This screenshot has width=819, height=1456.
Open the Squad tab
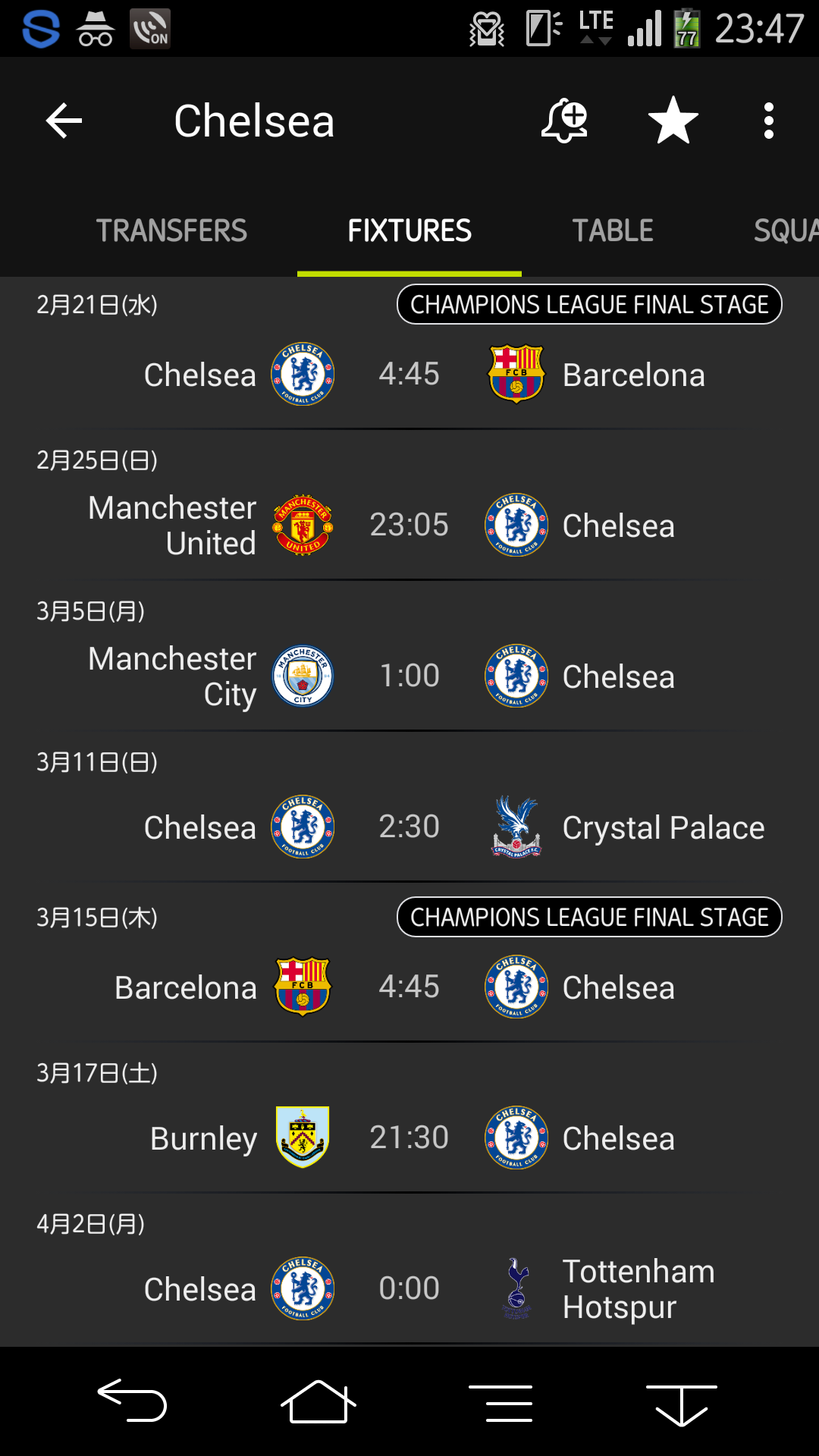(785, 231)
